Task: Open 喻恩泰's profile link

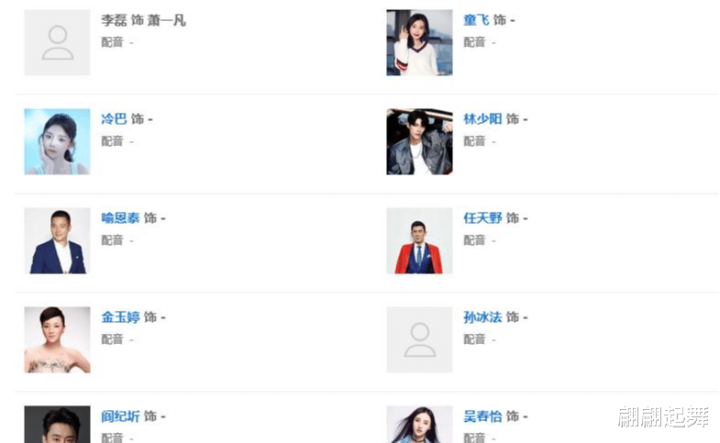Action: click(120, 218)
